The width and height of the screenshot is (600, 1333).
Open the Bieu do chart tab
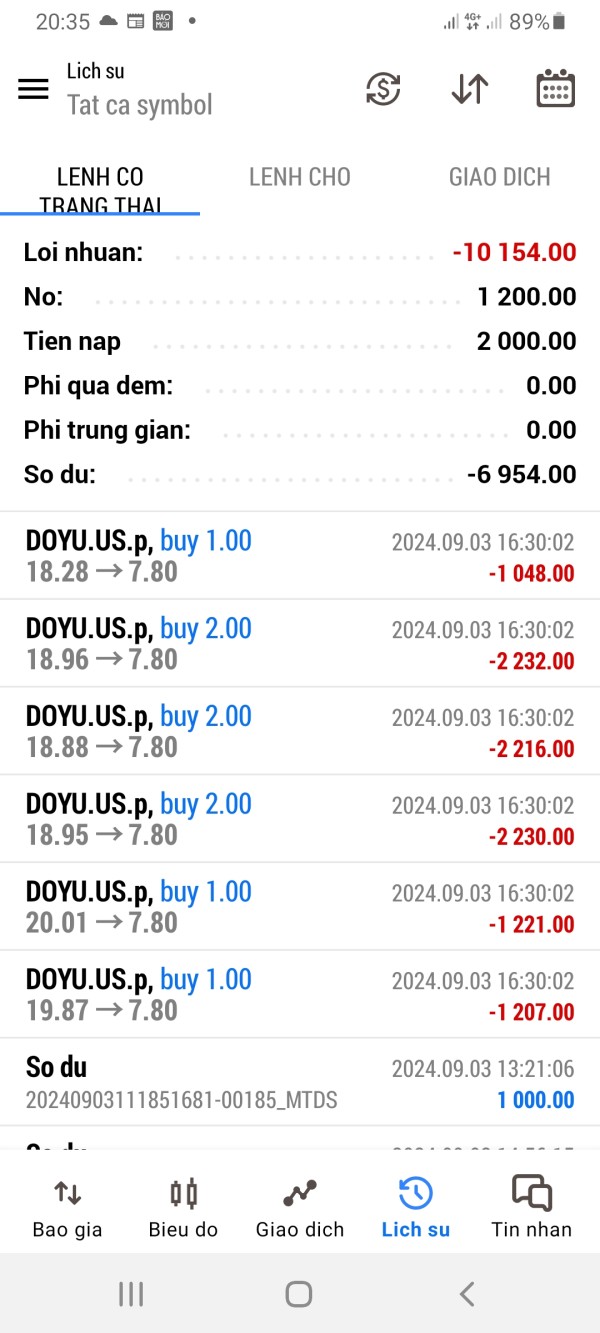[183, 1207]
